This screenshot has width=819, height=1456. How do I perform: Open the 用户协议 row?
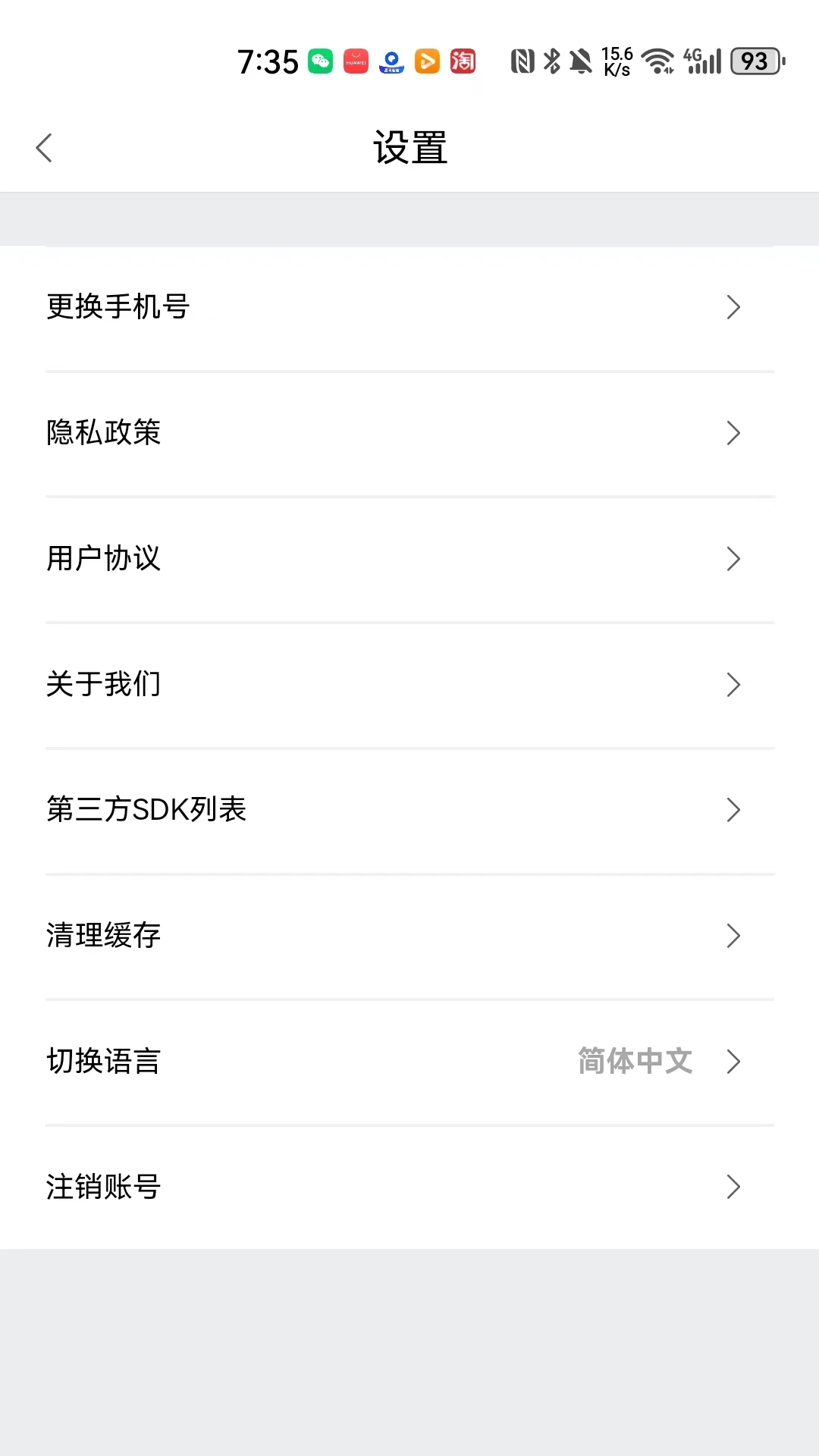click(x=409, y=559)
